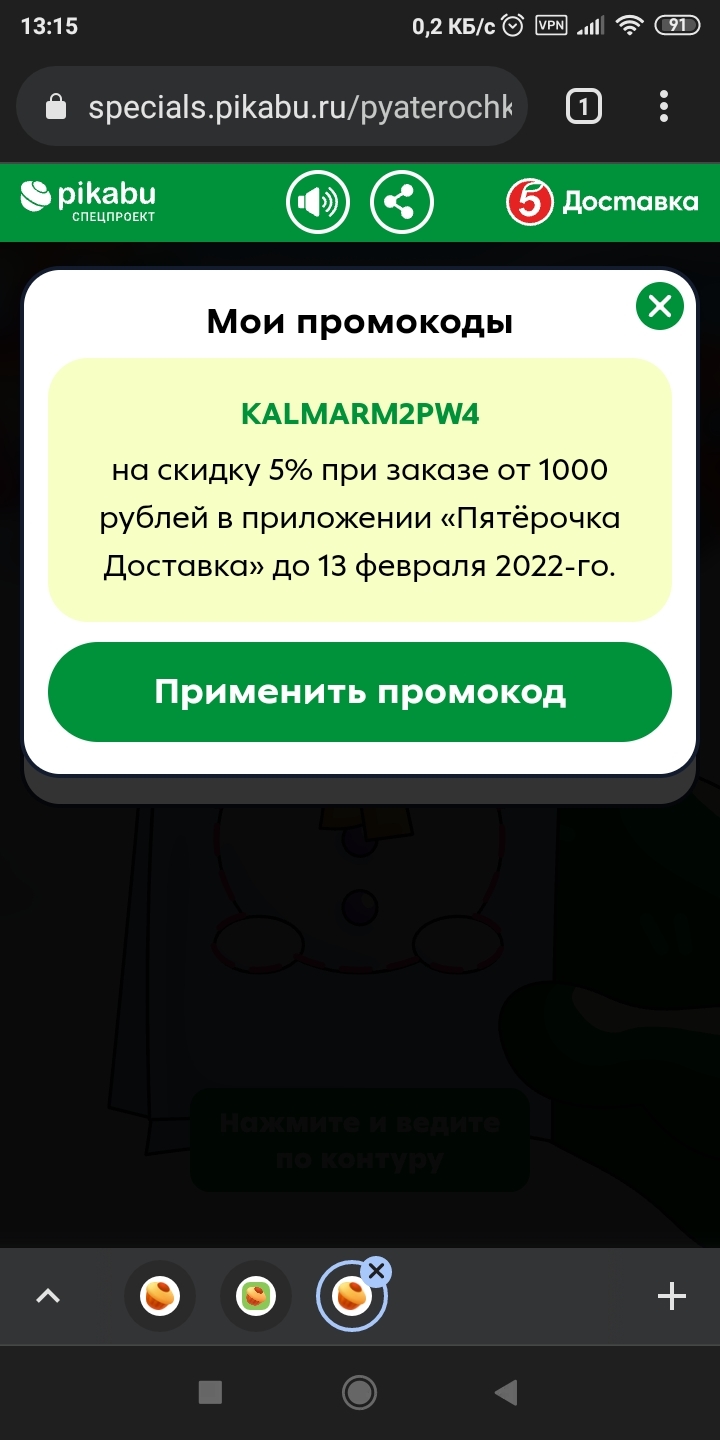Image resolution: width=720 pixels, height=1440 pixels.
Task: Close the Мои промокоды dialog
Action: [x=660, y=306]
